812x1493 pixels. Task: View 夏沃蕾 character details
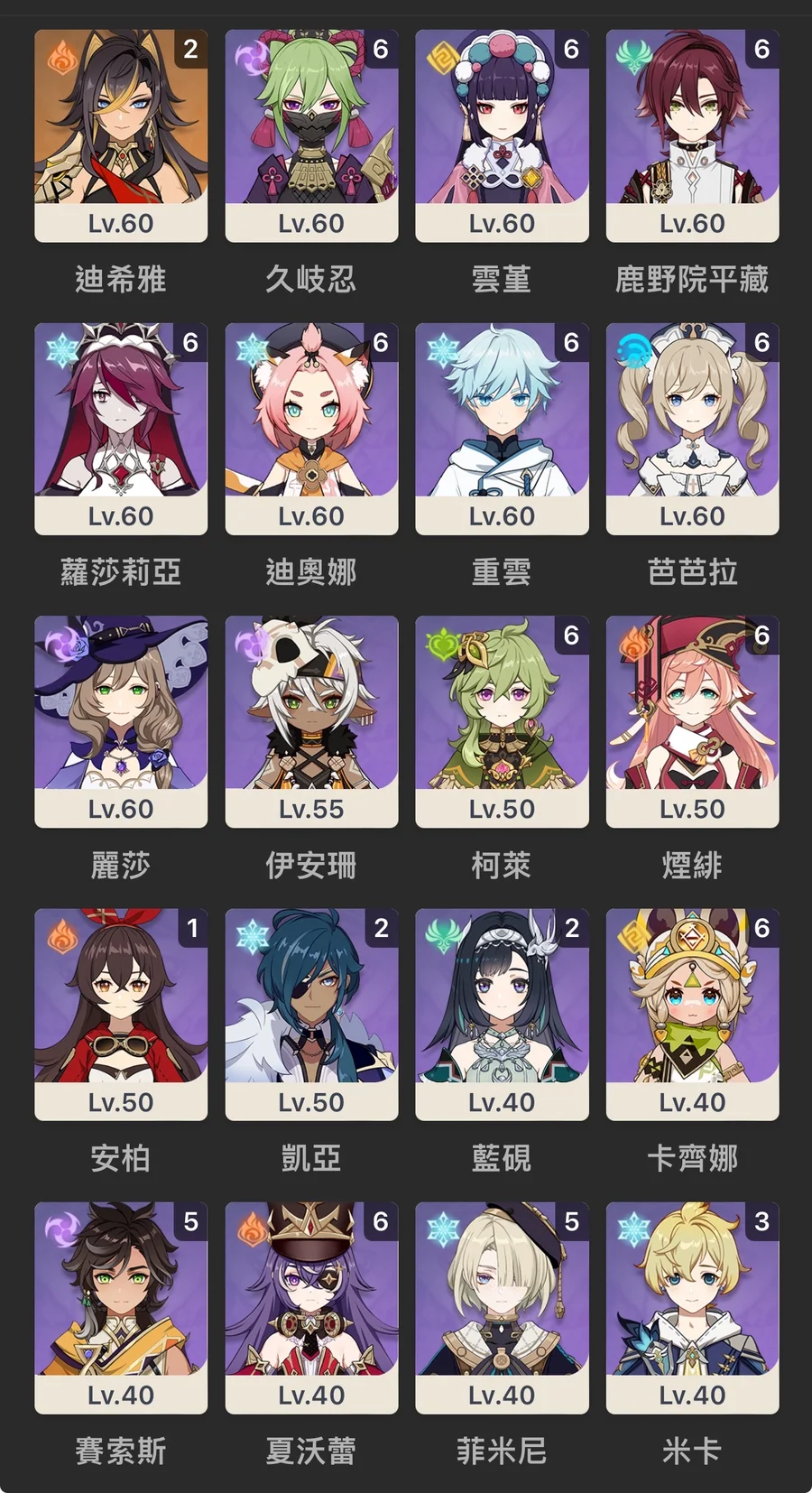click(x=311, y=1307)
